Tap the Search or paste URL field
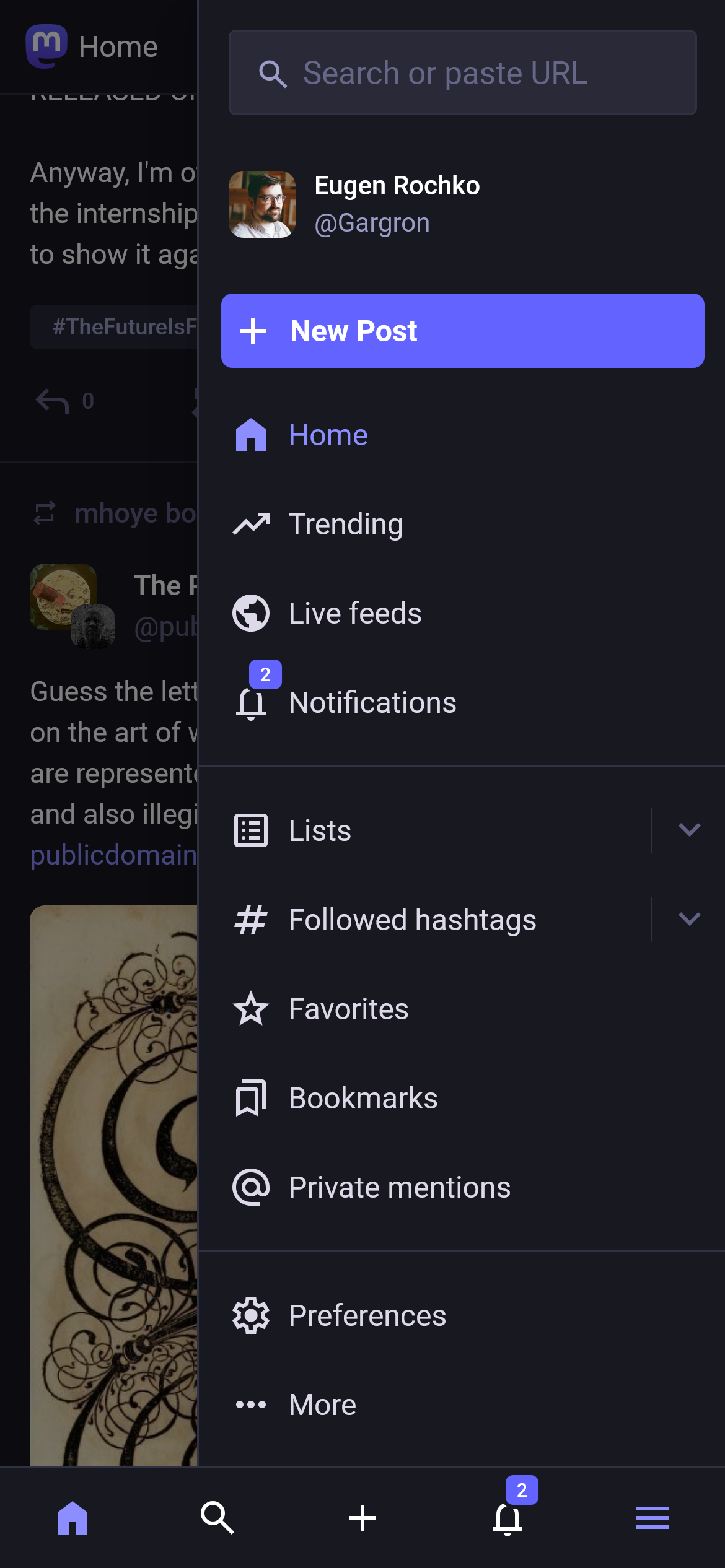 (x=462, y=73)
